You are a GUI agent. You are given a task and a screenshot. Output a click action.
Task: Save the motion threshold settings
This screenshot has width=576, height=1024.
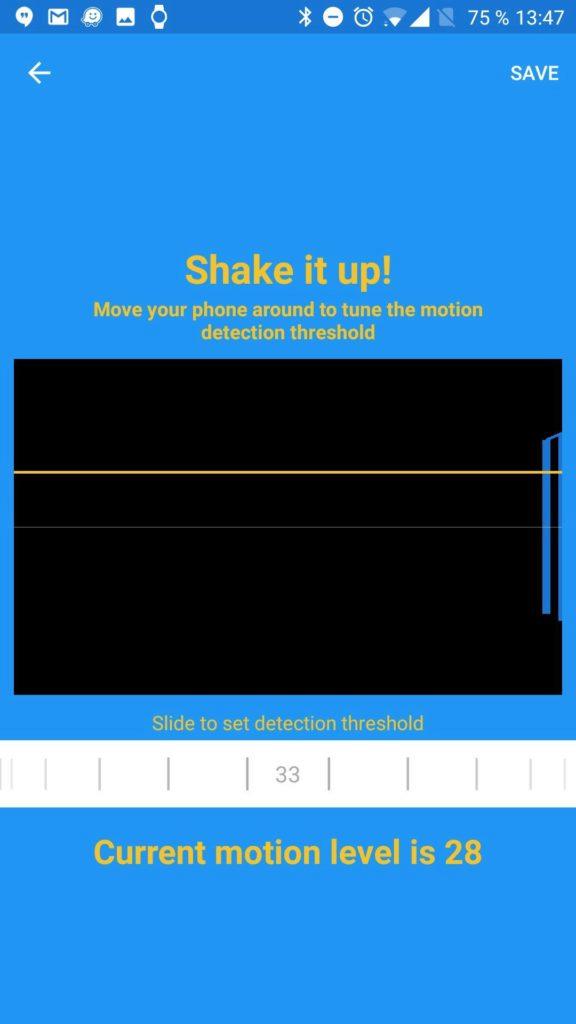tap(534, 73)
